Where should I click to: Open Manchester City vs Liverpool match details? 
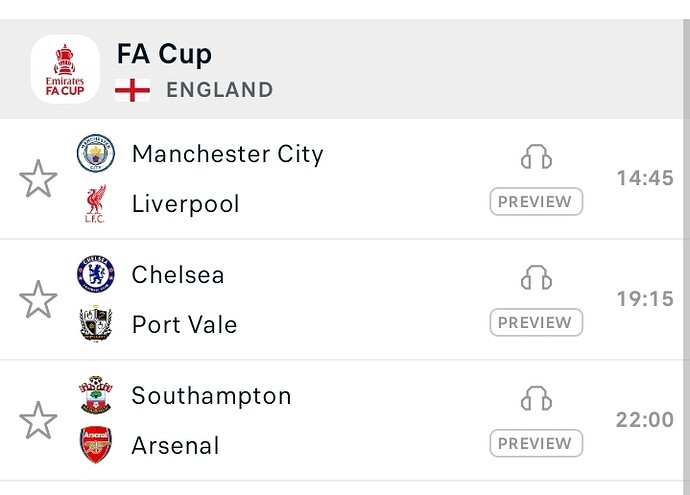(228, 179)
